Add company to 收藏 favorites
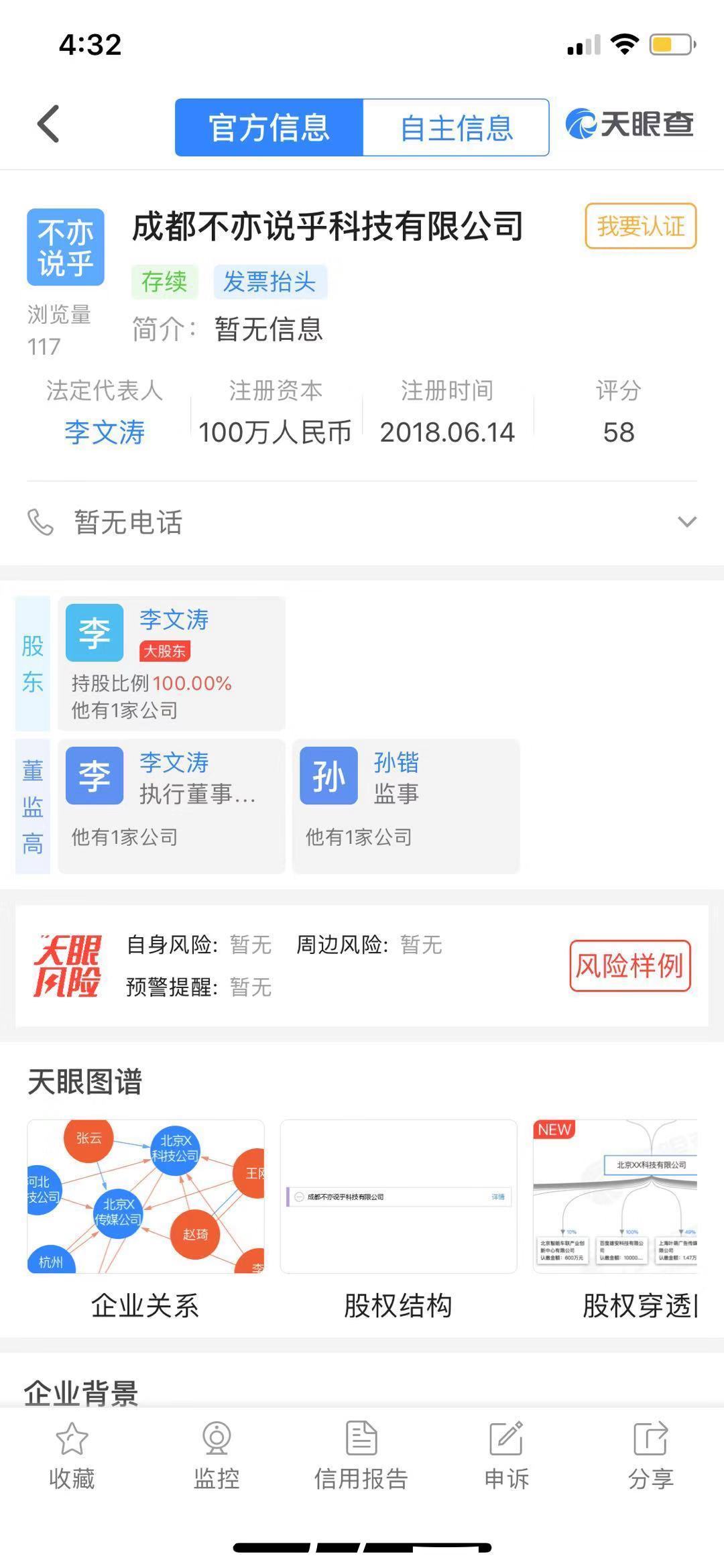This screenshot has width=724, height=1568. (x=72, y=1455)
